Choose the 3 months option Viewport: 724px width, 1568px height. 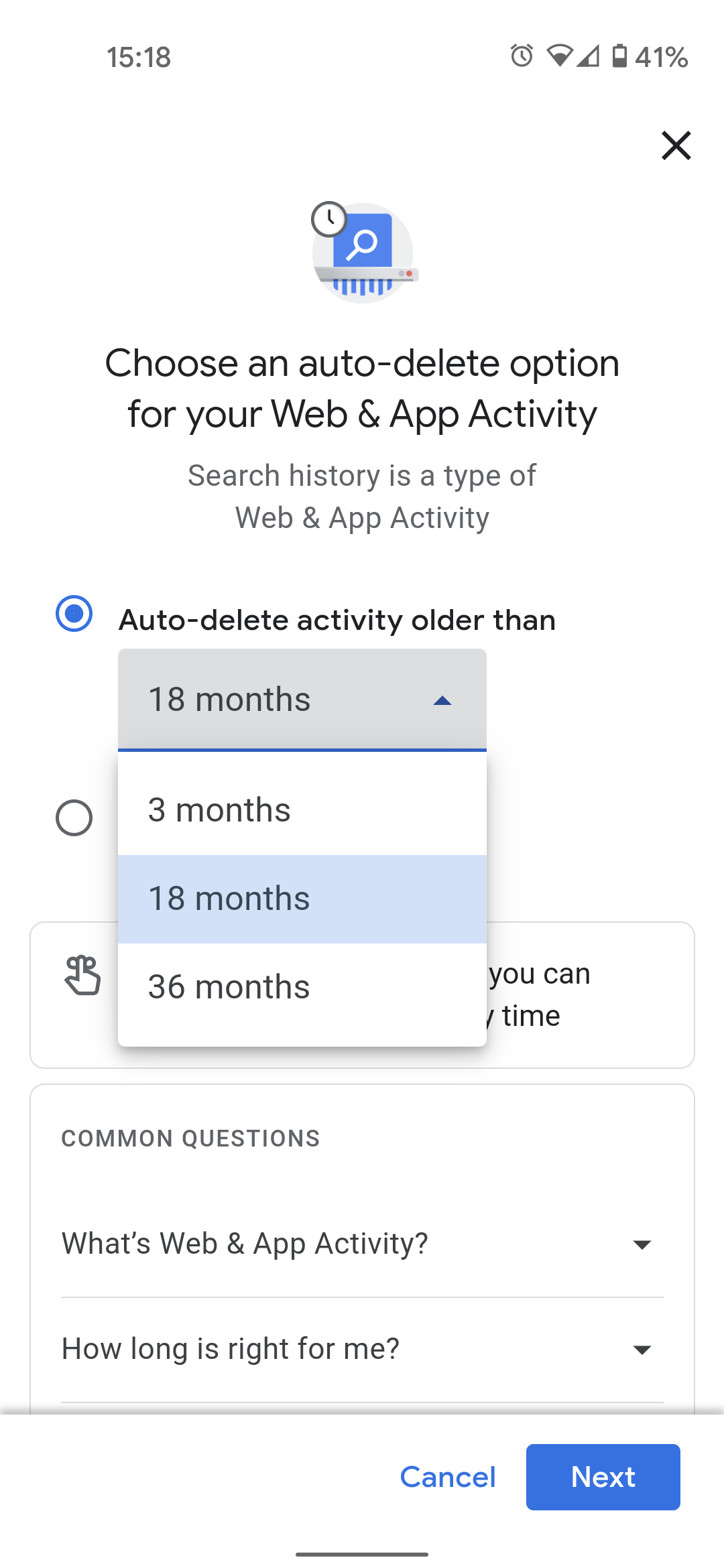pyautogui.click(x=302, y=810)
